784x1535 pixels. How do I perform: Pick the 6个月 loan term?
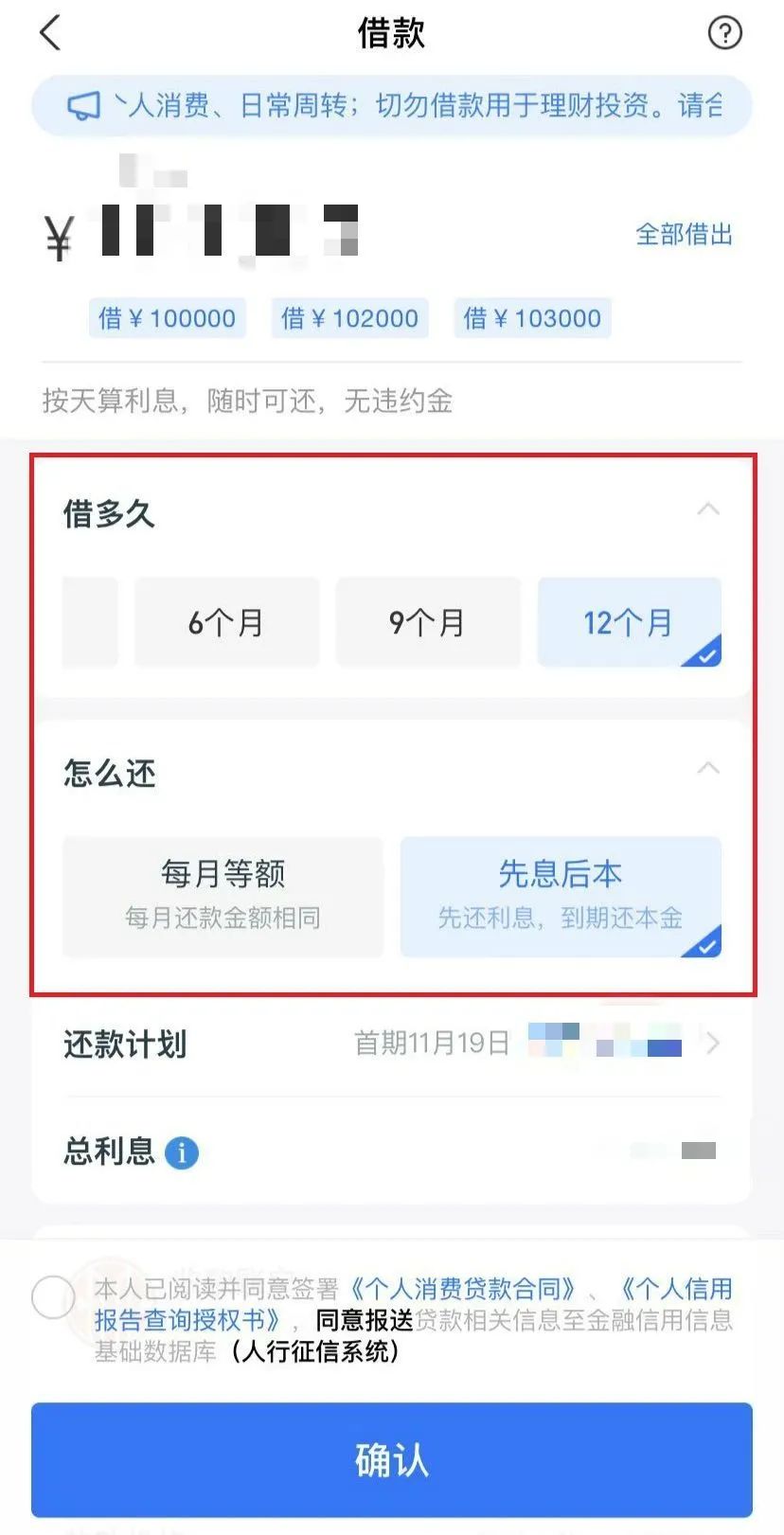tap(226, 622)
